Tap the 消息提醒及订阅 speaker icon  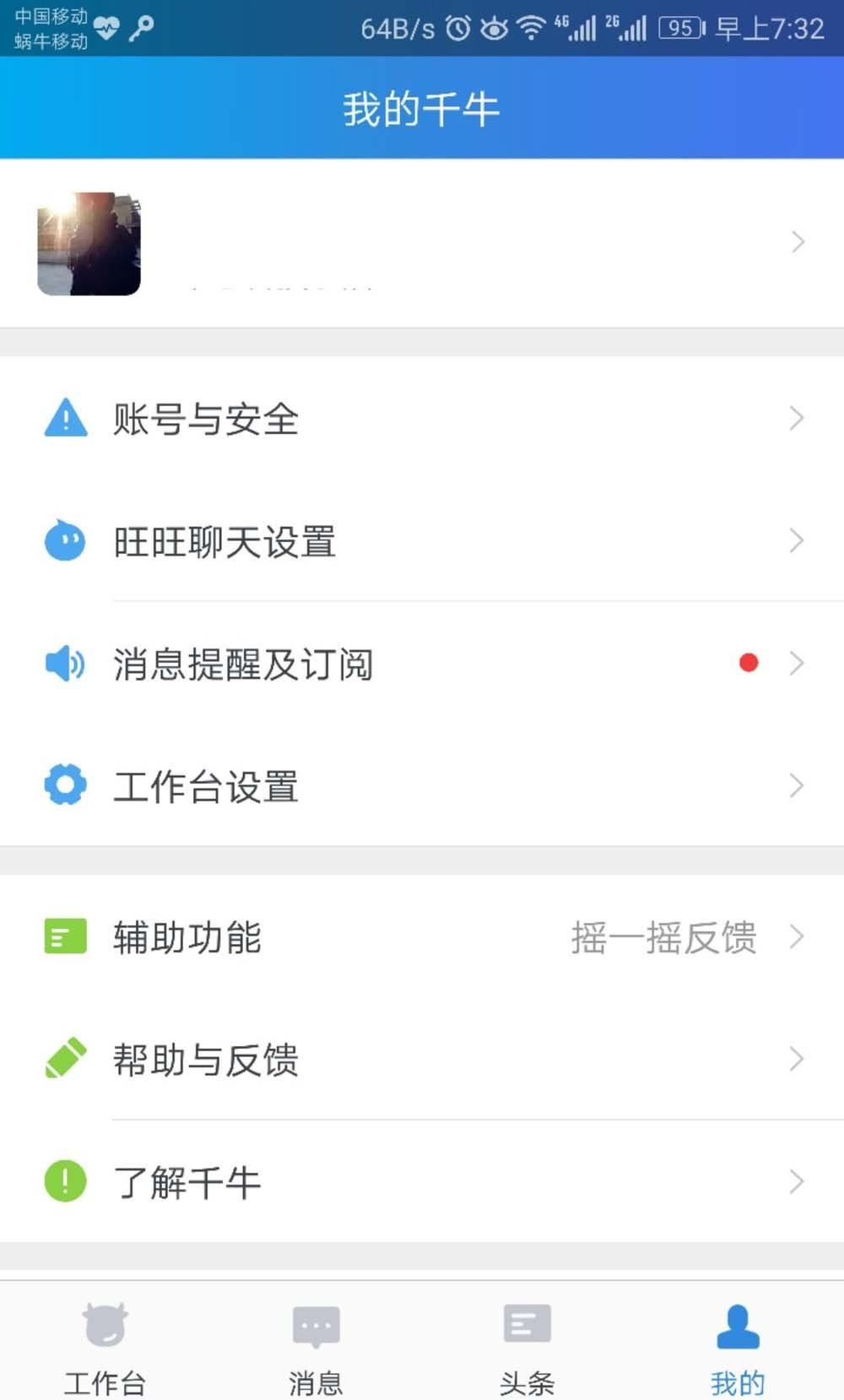(65, 664)
